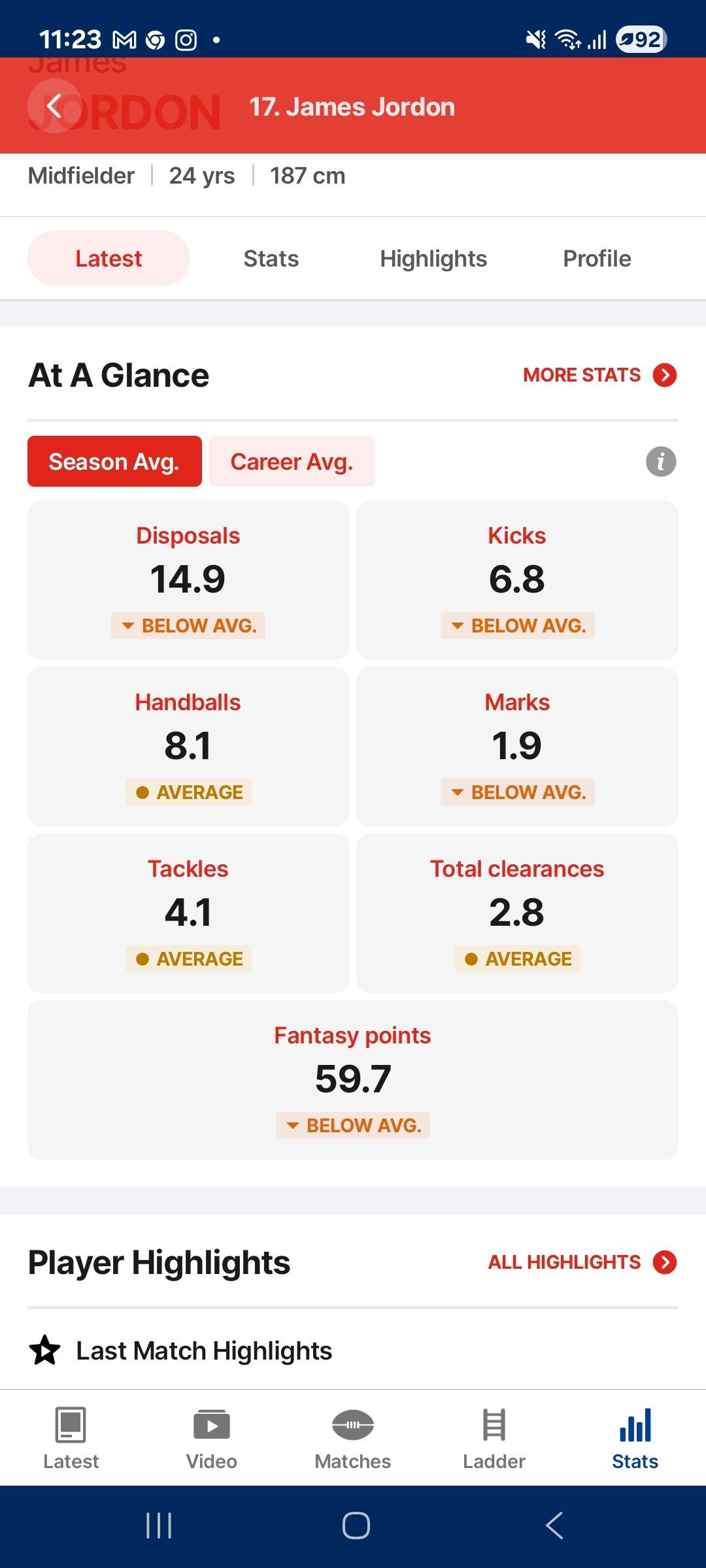Open Stats in bottom navigation

point(635,1438)
